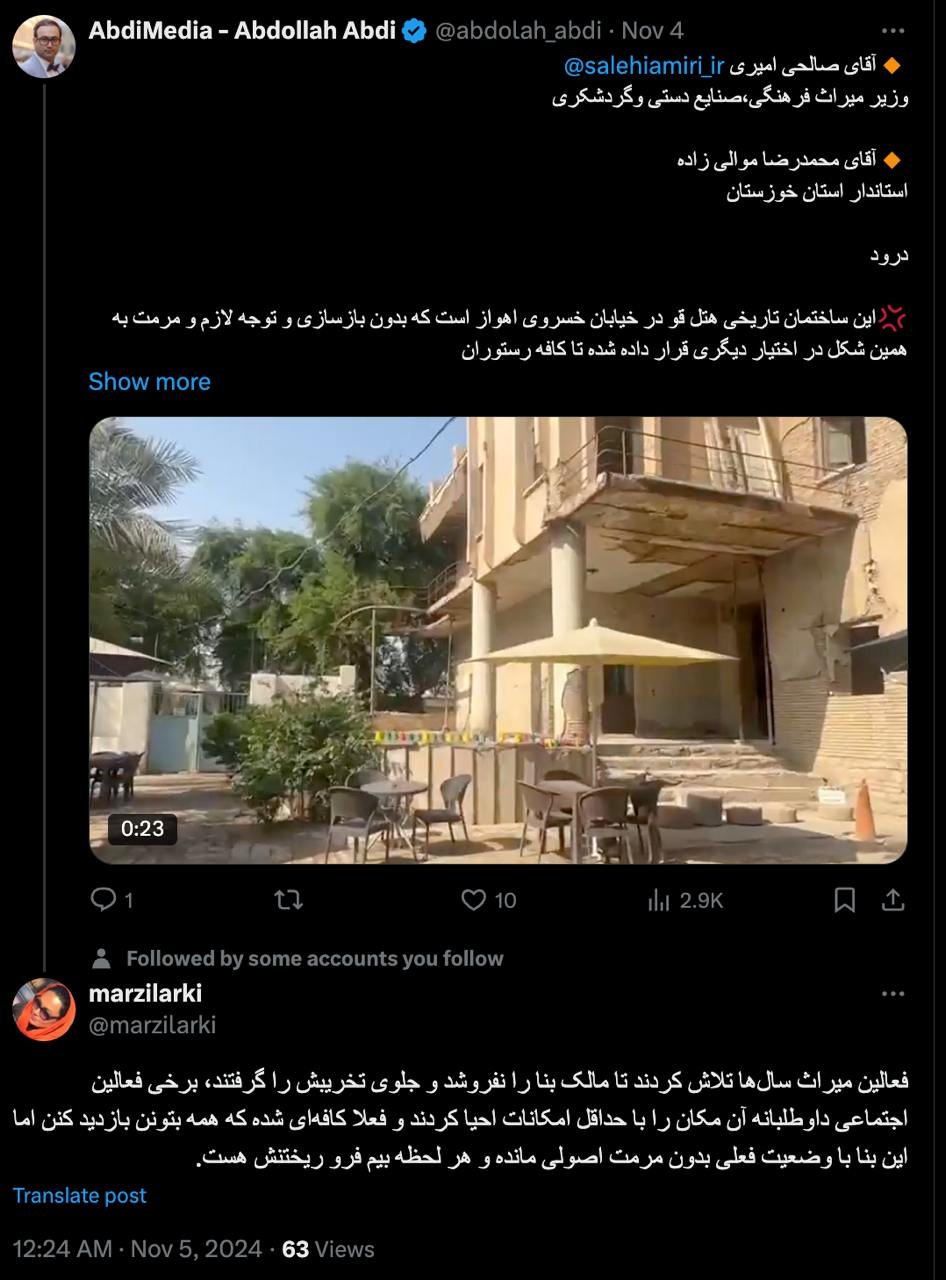
Task: Open the @marzilarki handle
Action: coord(152,1025)
